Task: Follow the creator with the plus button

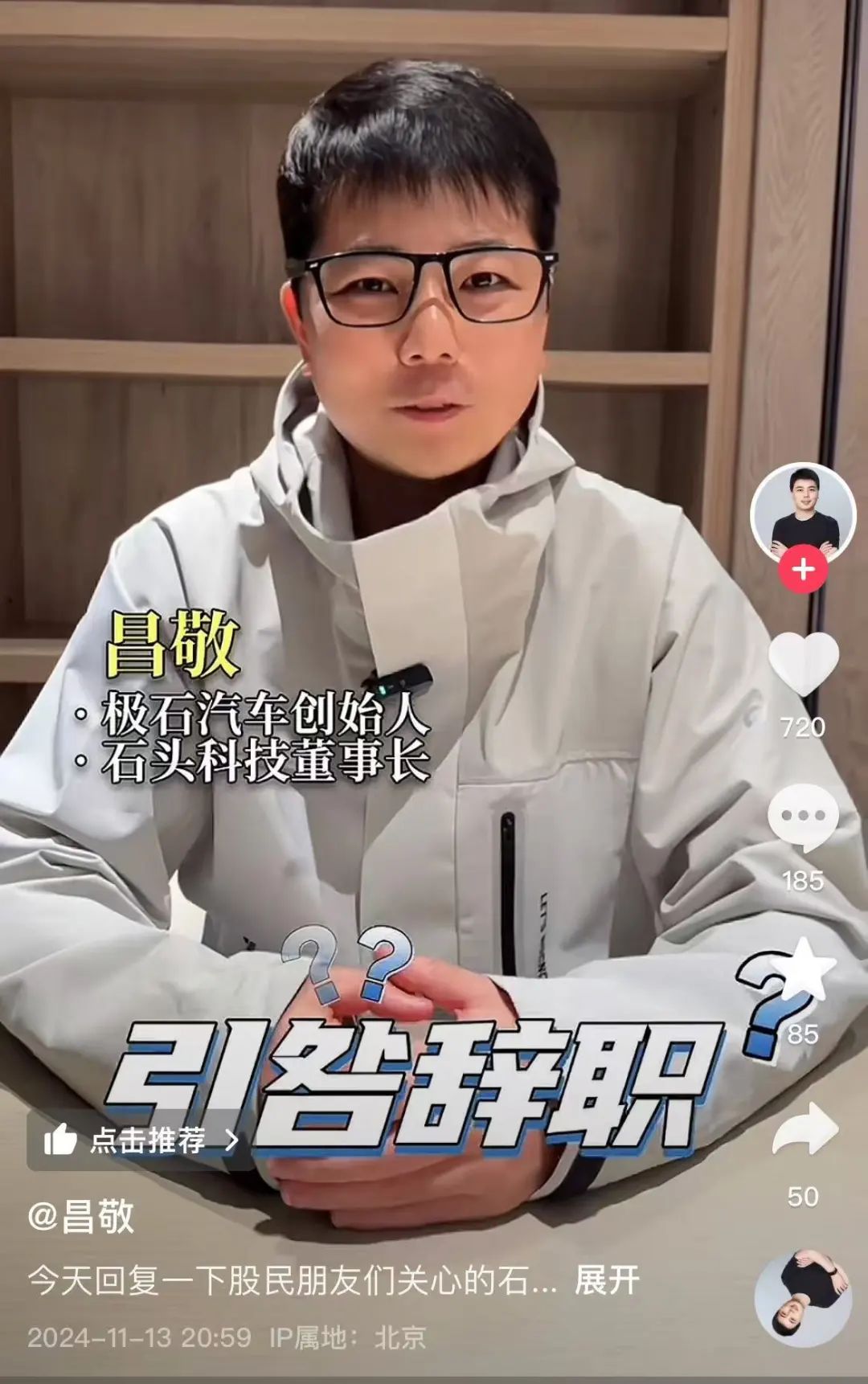Action: pos(803,569)
